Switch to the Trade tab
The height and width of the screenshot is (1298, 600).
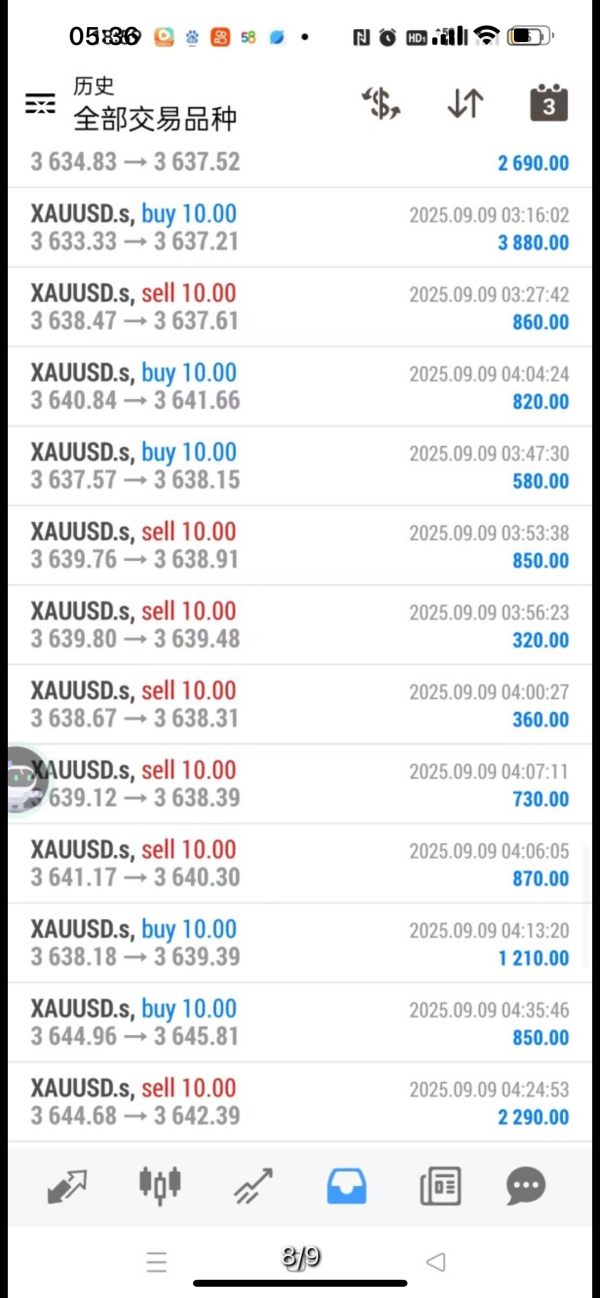click(x=253, y=1186)
